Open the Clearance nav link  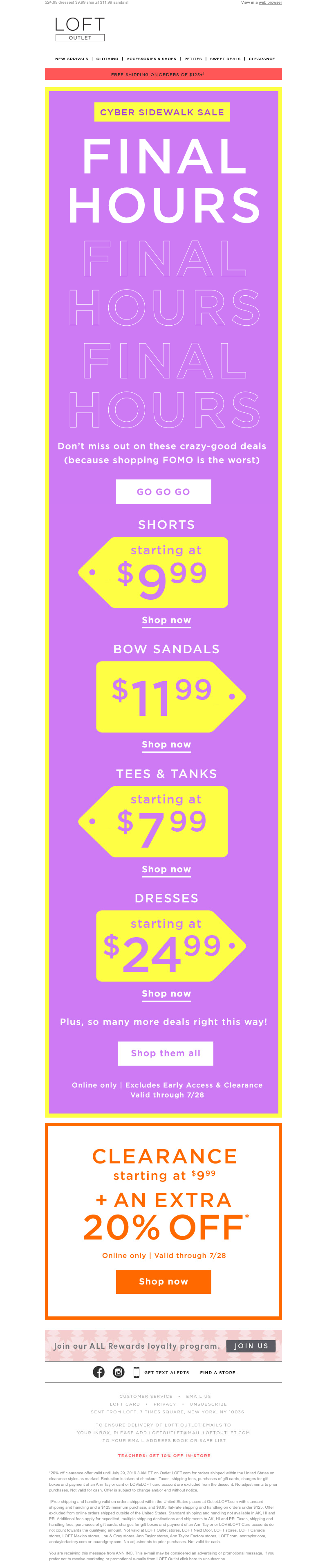click(x=261, y=59)
